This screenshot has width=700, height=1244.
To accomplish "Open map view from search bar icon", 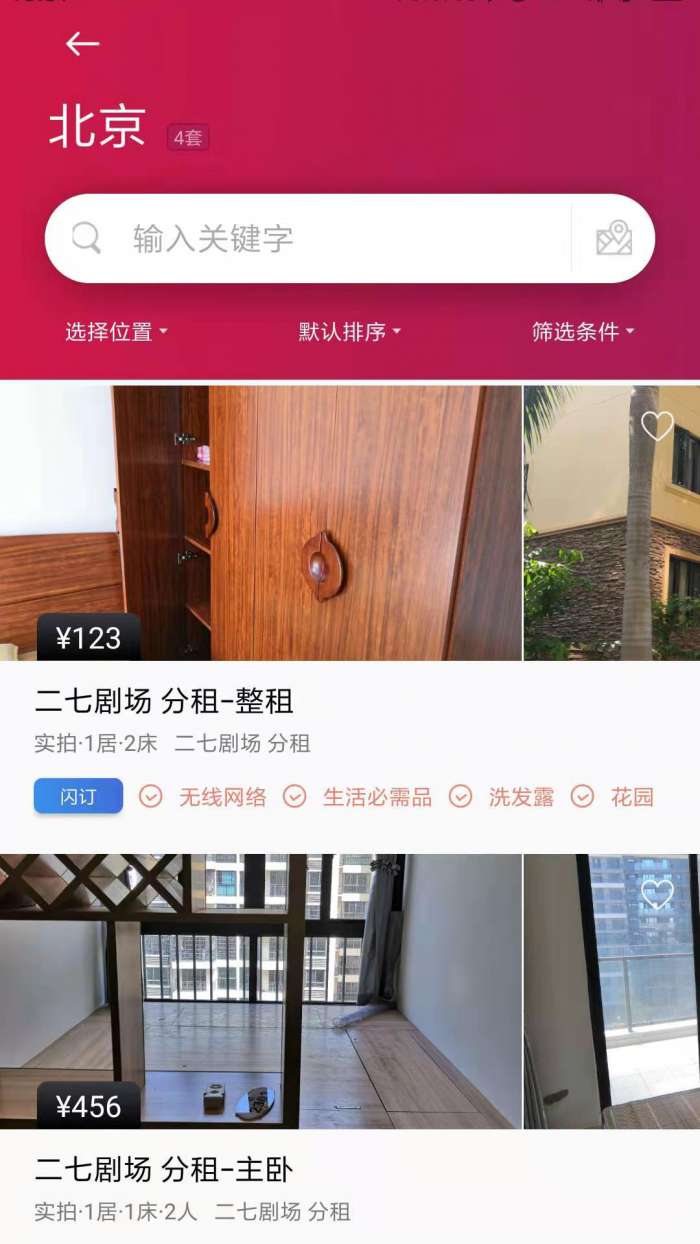I will (614, 239).
